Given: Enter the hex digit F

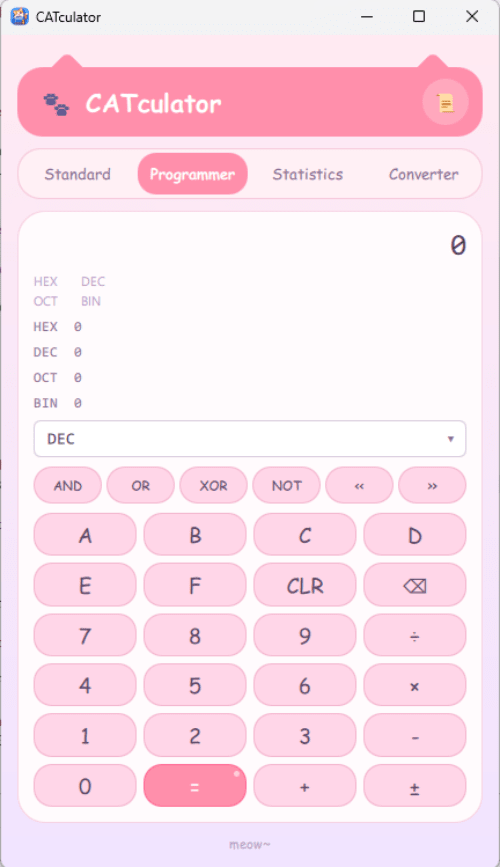Looking at the screenshot, I should 195,585.
